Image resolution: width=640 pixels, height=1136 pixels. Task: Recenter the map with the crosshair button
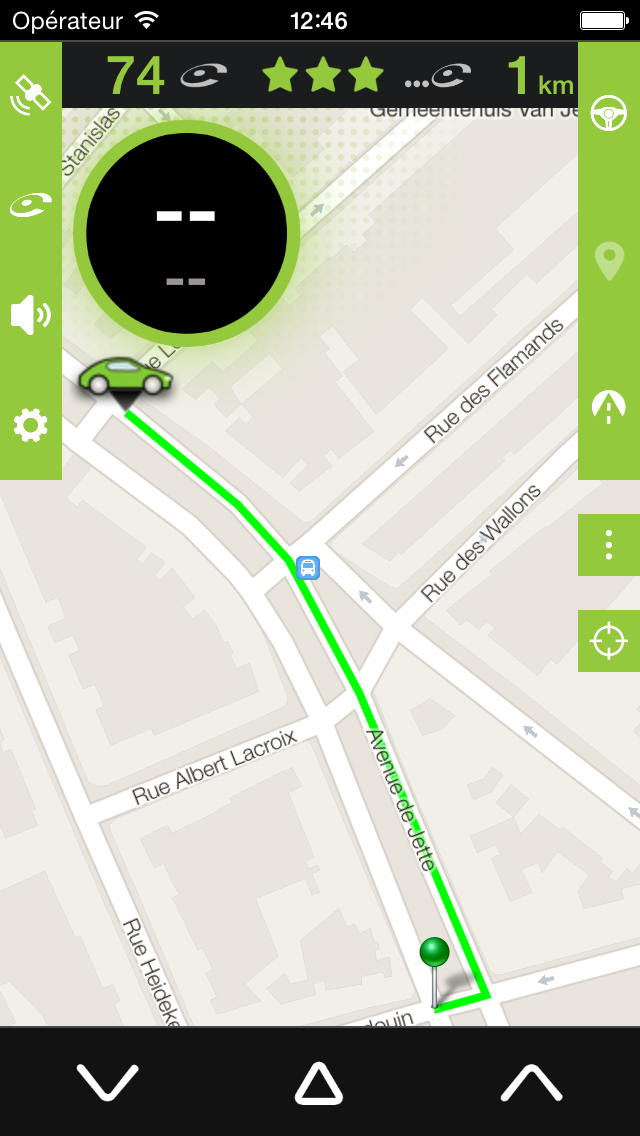point(609,640)
